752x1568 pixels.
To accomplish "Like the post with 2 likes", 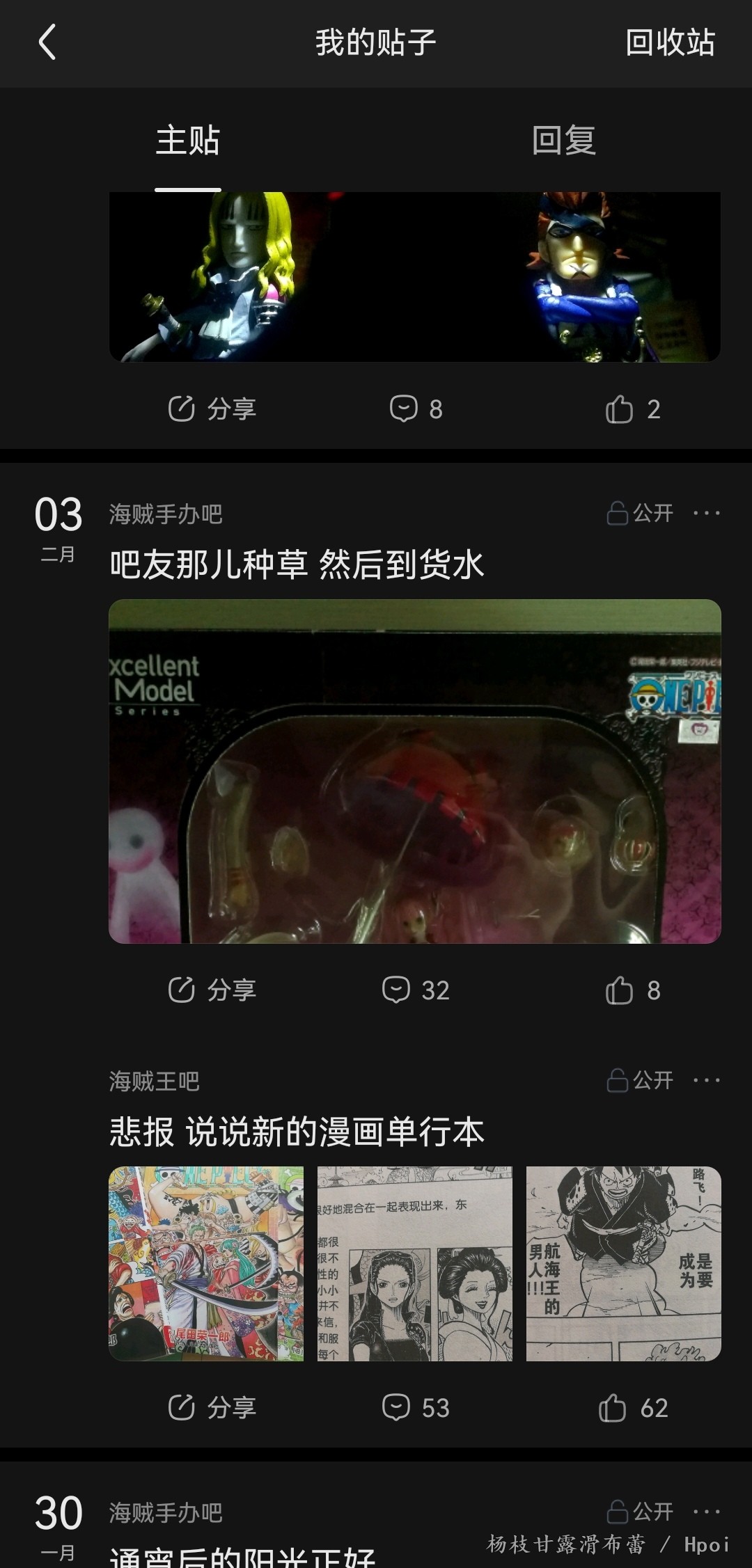I will (x=632, y=409).
